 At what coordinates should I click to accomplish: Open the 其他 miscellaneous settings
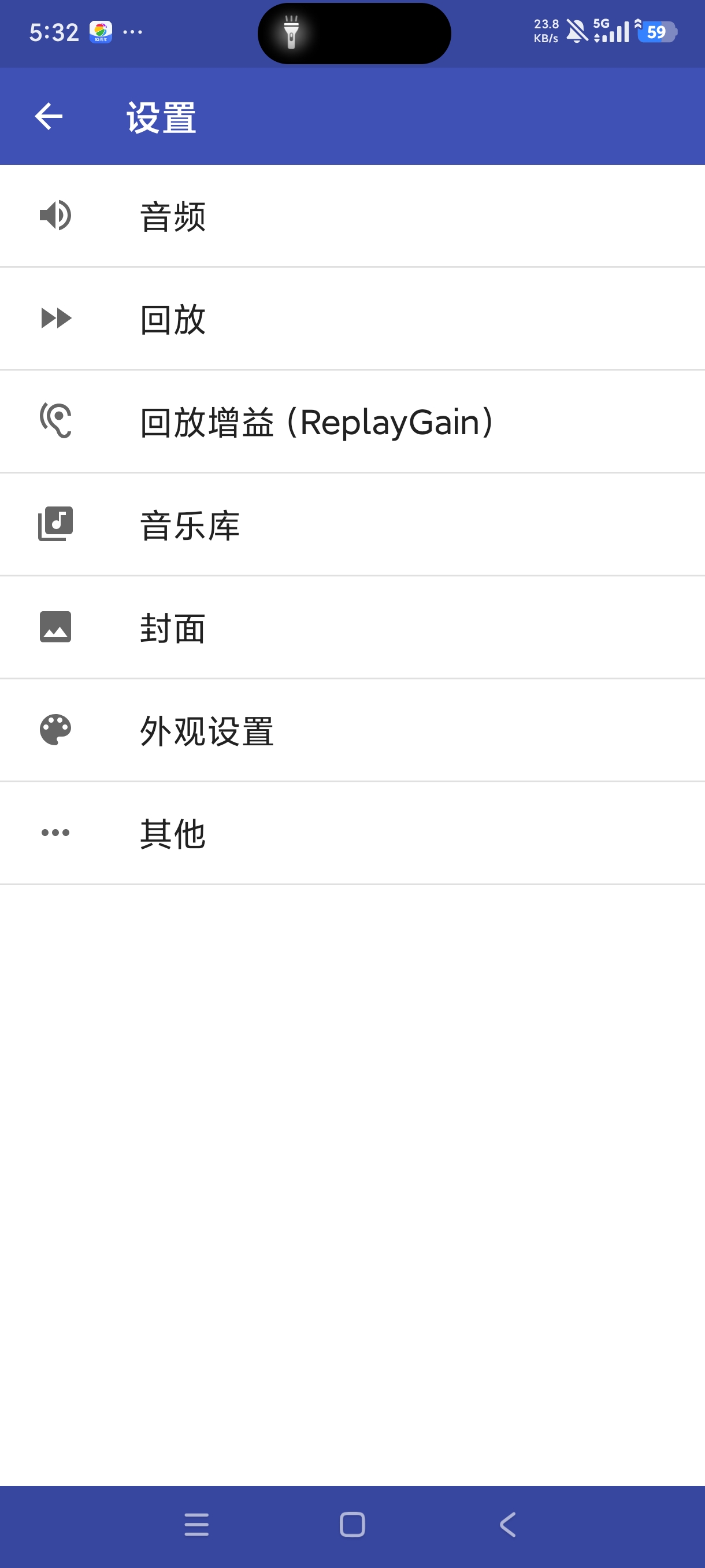(172, 833)
